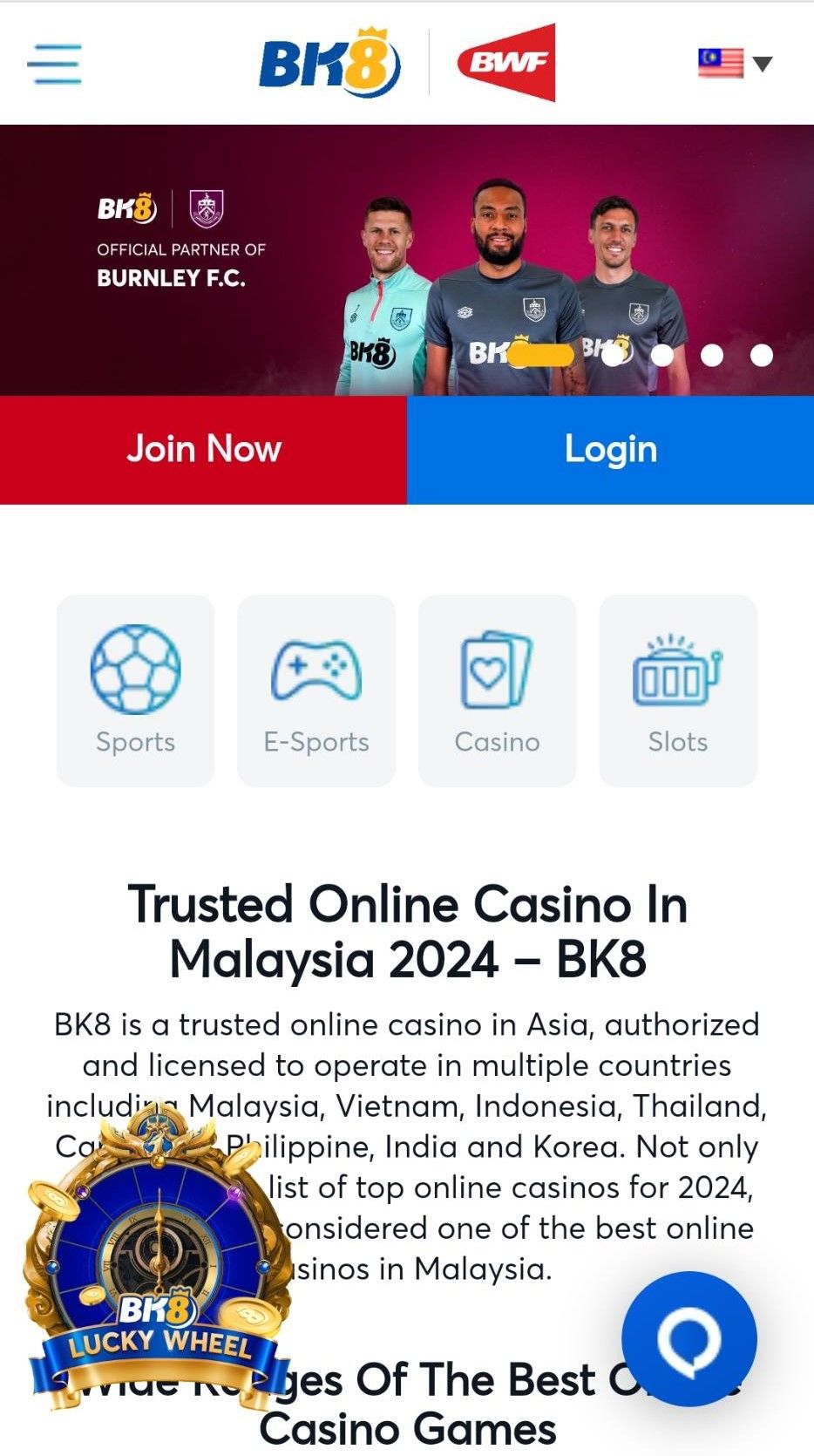Go to the BK8 home logo
The image size is (814, 1456).
coord(329,63)
